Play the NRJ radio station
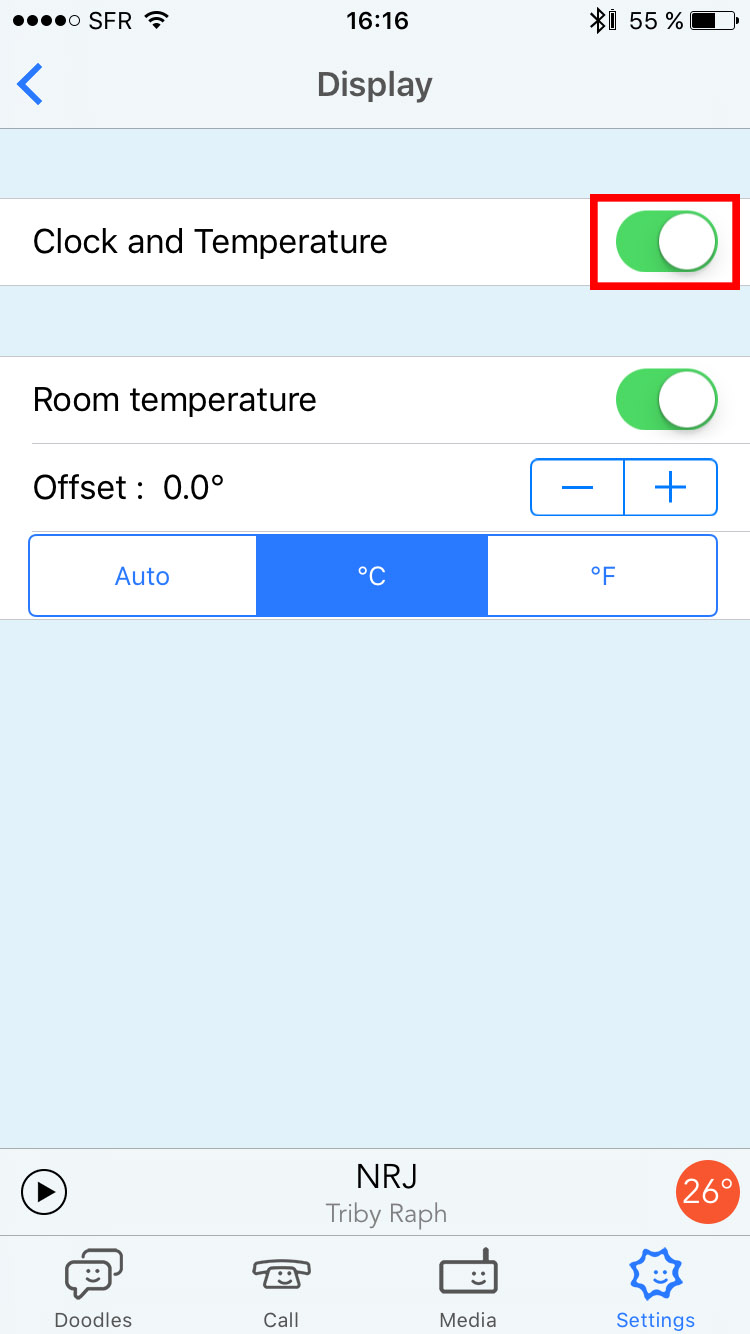The width and height of the screenshot is (750, 1334). tap(44, 1192)
